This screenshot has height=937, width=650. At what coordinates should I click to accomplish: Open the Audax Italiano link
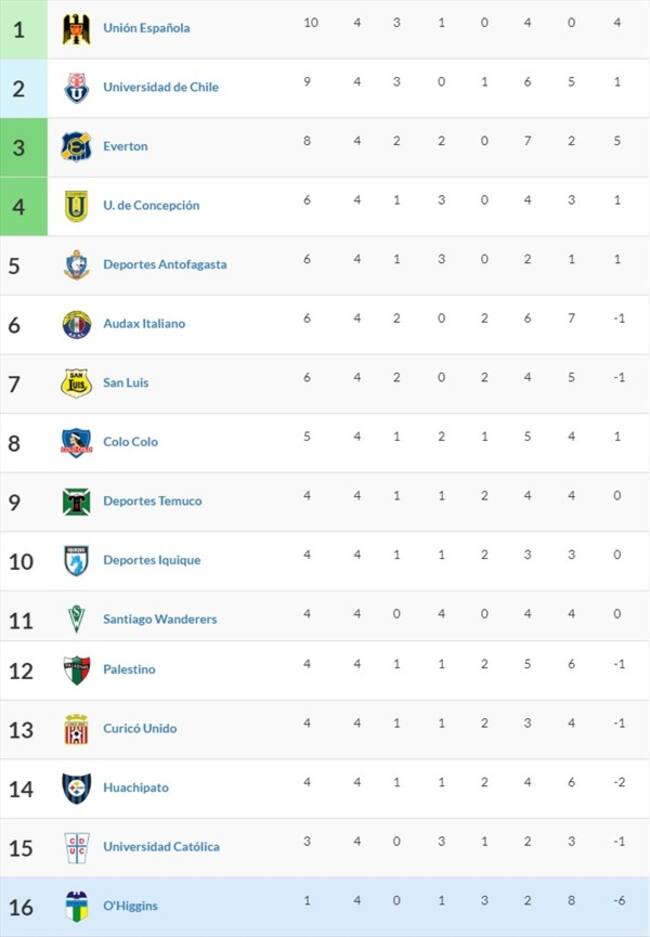(144, 323)
